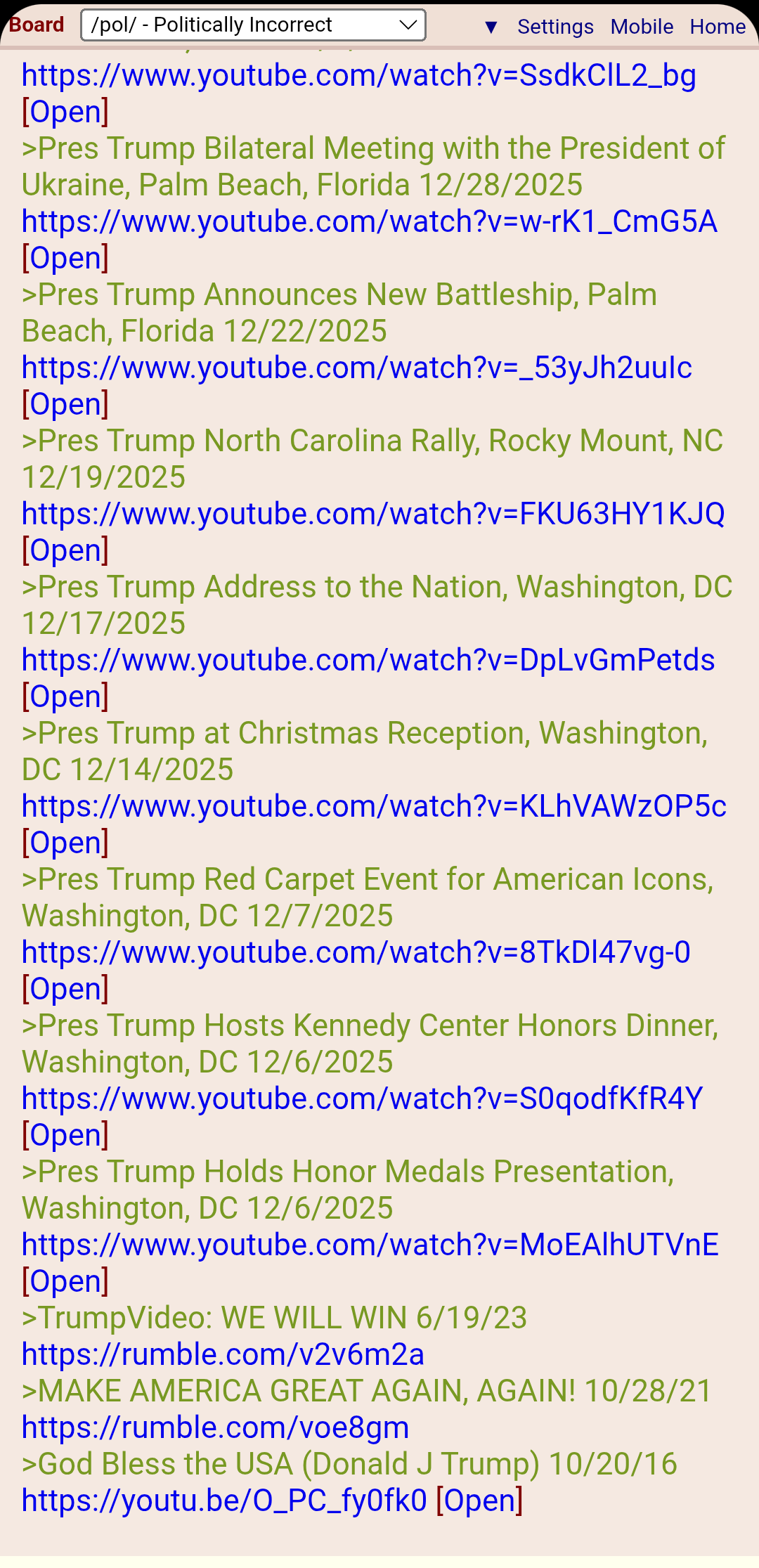Open the Ukraine bilateral meeting YouTube link
This screenshot has height=1568, width=759.
[369, 221]
